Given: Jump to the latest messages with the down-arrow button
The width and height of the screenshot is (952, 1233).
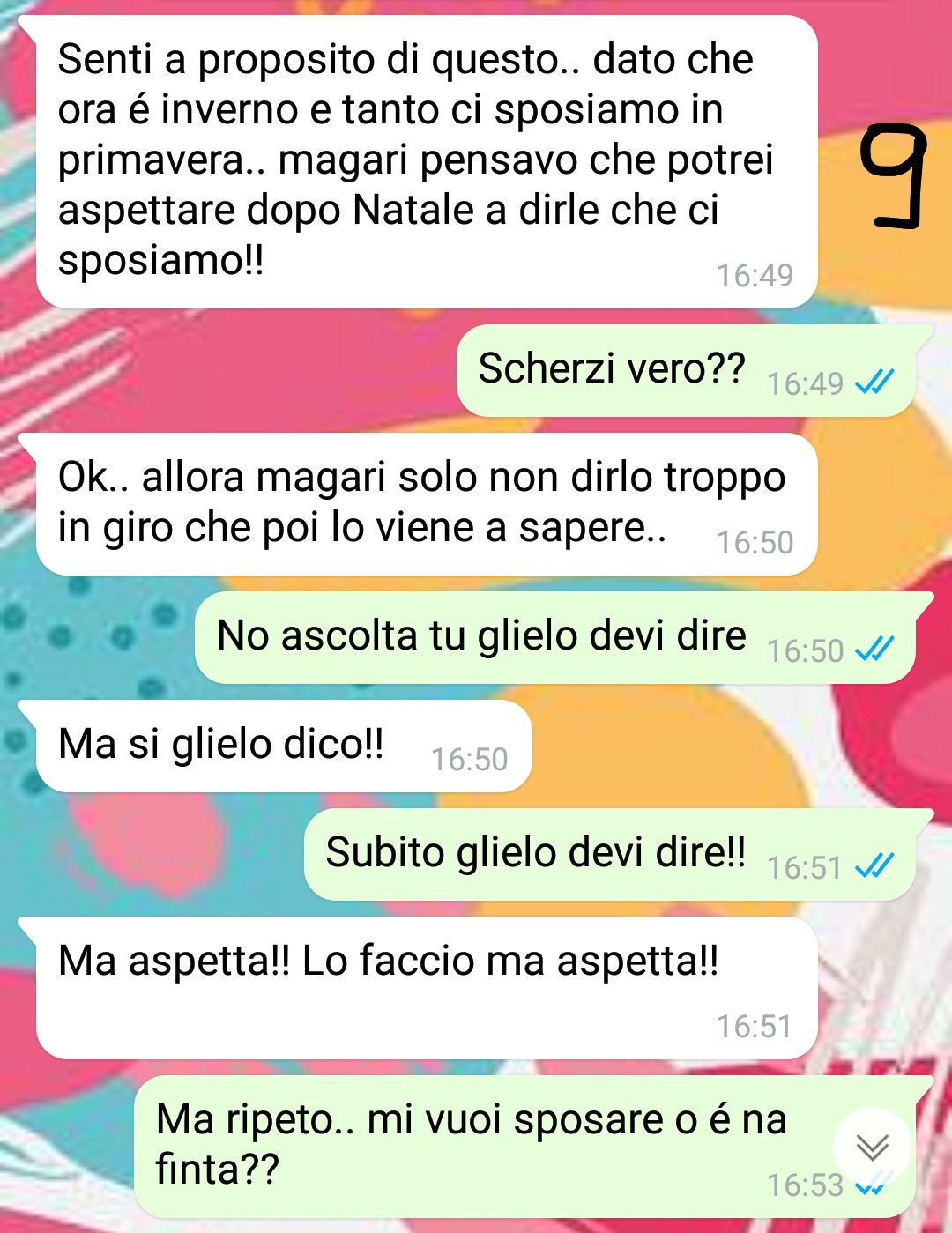Looking at the screenshot, I should click(x=873, y=1147).
